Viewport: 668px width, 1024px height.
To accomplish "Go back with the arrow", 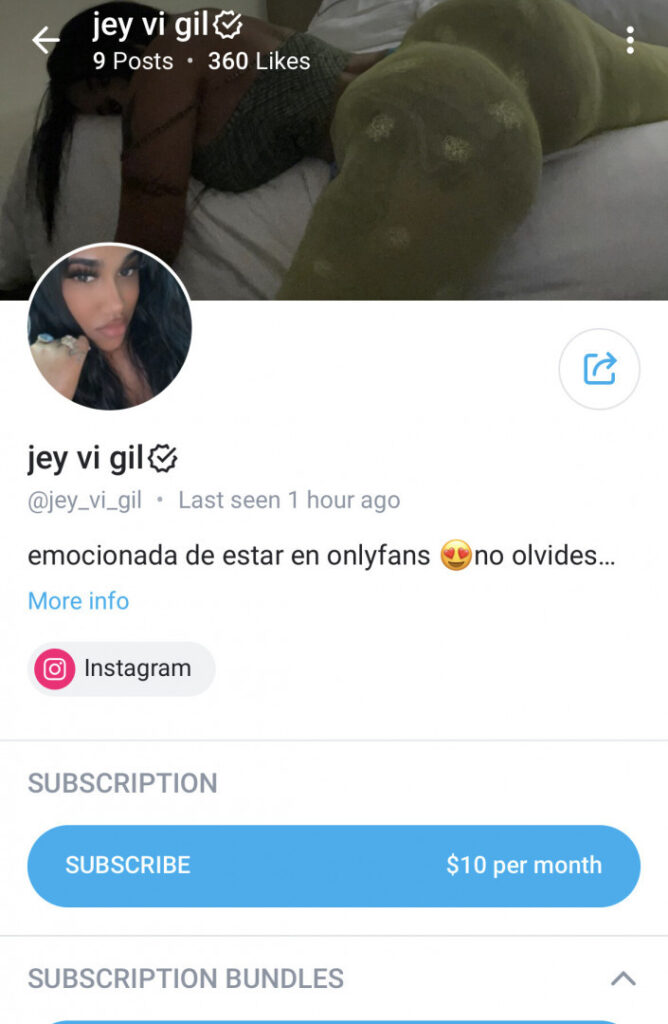I will click(x=45, y=41).
